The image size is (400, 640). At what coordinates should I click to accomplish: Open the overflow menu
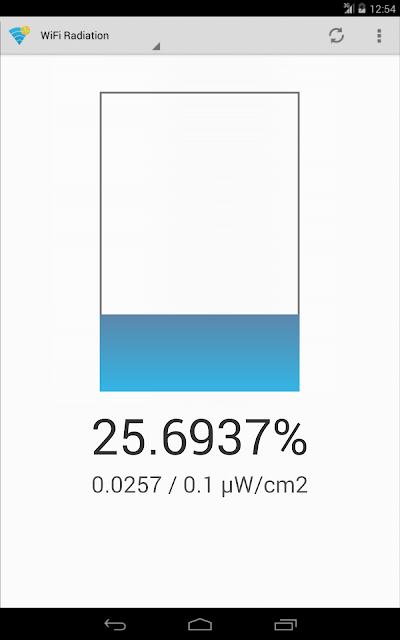tap(379, 36)
